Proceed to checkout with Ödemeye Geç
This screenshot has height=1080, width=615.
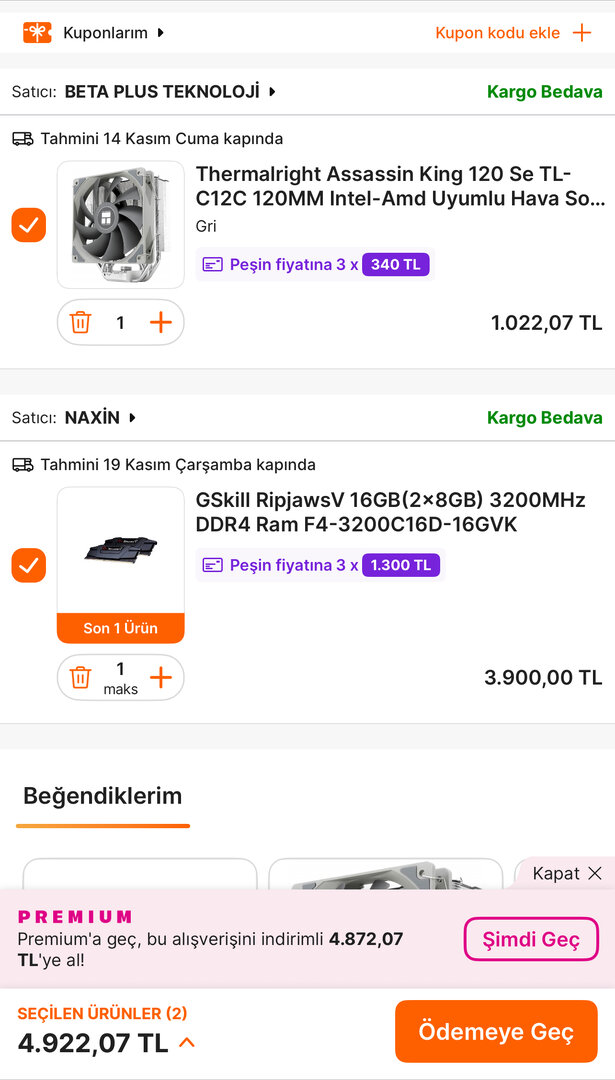point(496,1031)
